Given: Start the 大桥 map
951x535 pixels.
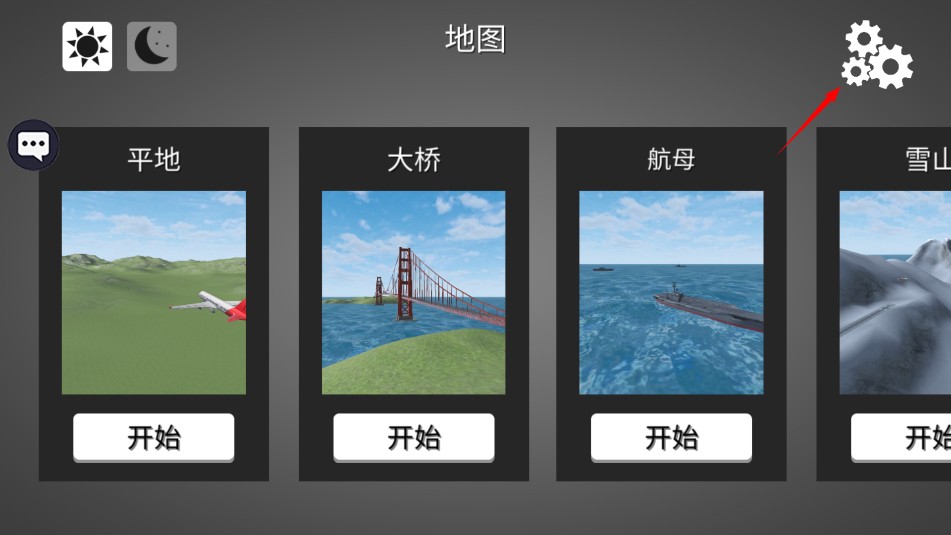Looking at the screenshot, I should click(414, 438).
